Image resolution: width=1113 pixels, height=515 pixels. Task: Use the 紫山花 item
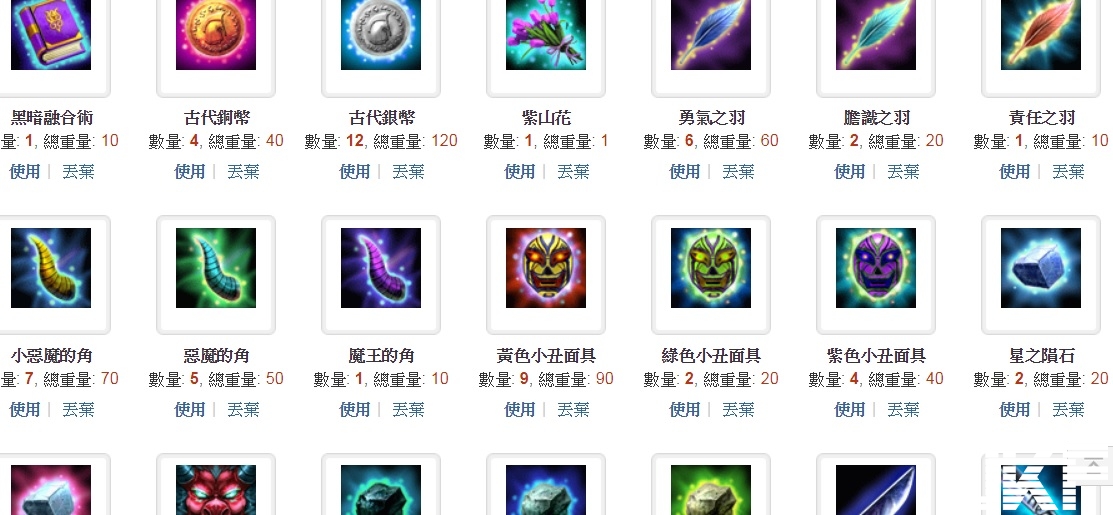point(520,171)
